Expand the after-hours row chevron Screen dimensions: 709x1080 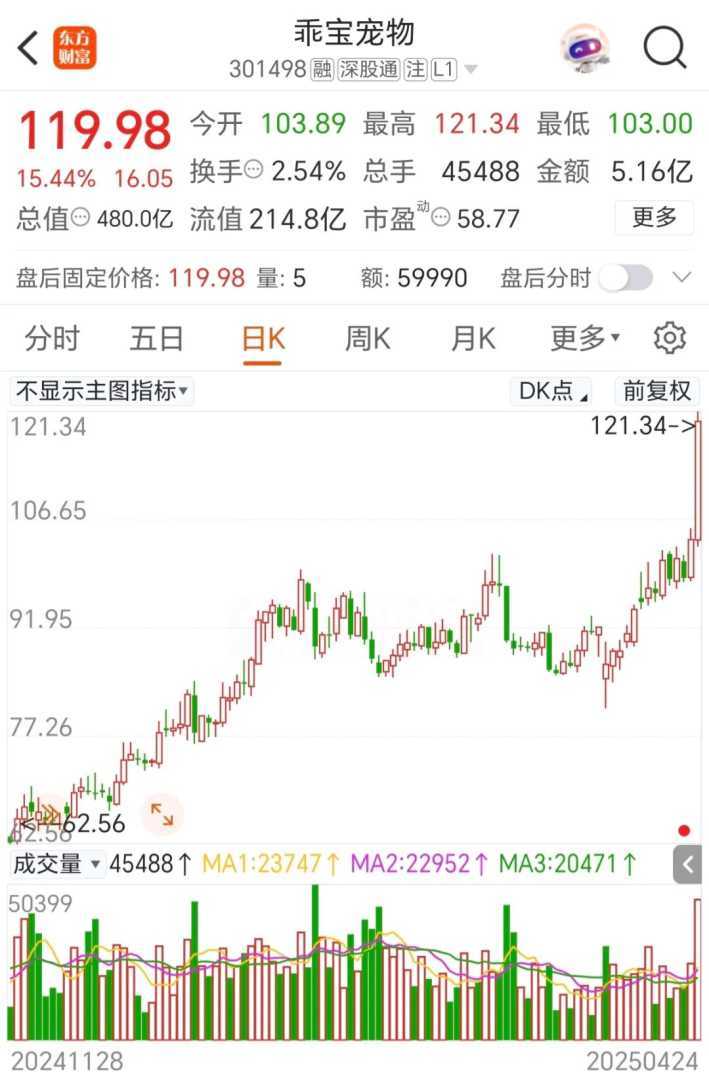[x=682, y=277]
